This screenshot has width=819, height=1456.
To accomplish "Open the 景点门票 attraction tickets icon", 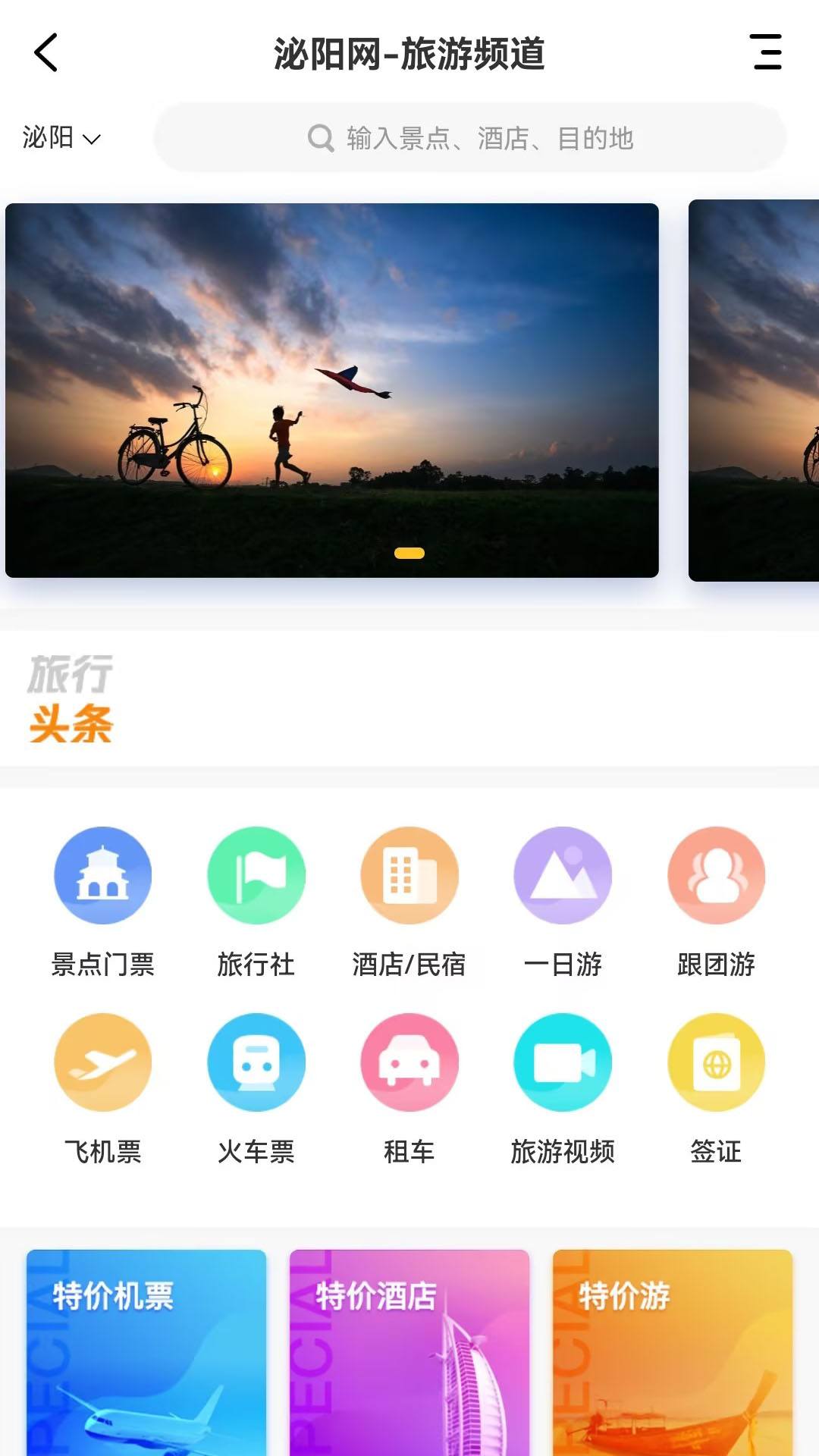I will point(102,875).
